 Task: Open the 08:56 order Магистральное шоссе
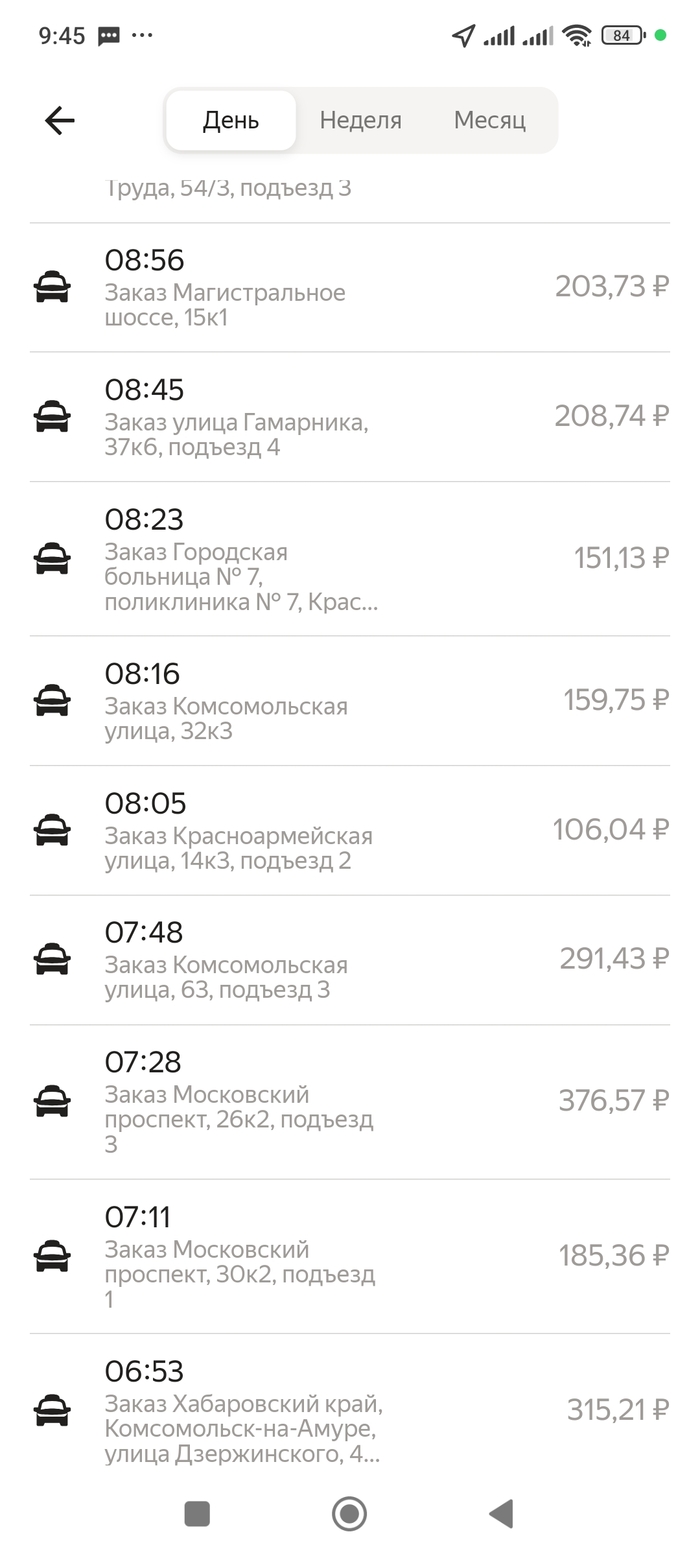point(350,288)
